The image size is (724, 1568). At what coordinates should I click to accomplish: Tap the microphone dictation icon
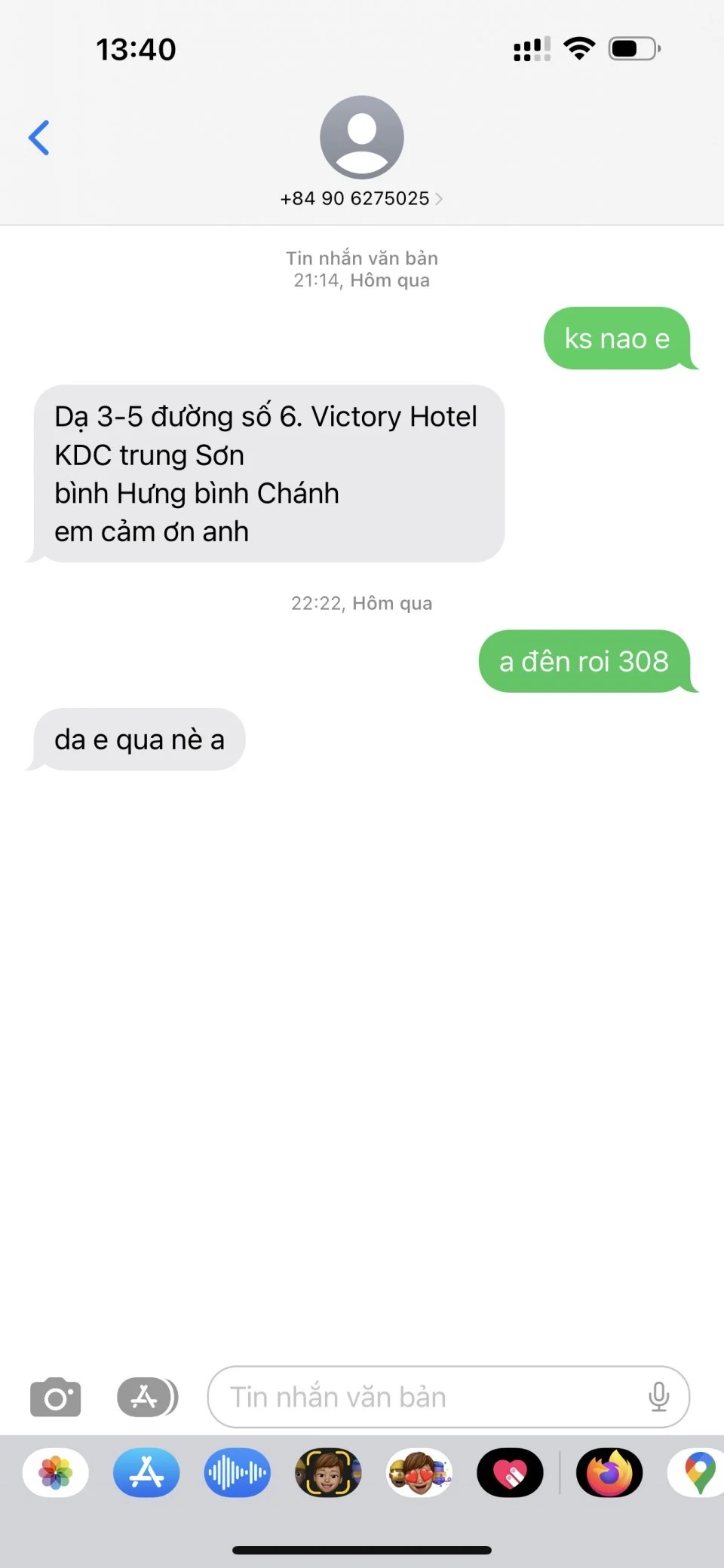(x=658, y=1397)
